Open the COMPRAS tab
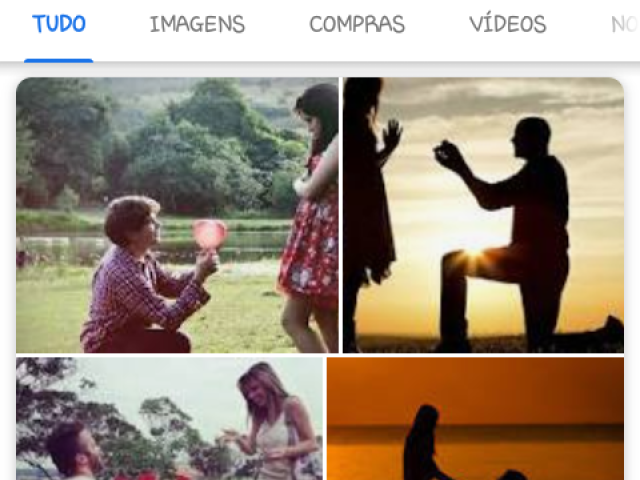The image size is (640, 480). (x=357, y=25)
